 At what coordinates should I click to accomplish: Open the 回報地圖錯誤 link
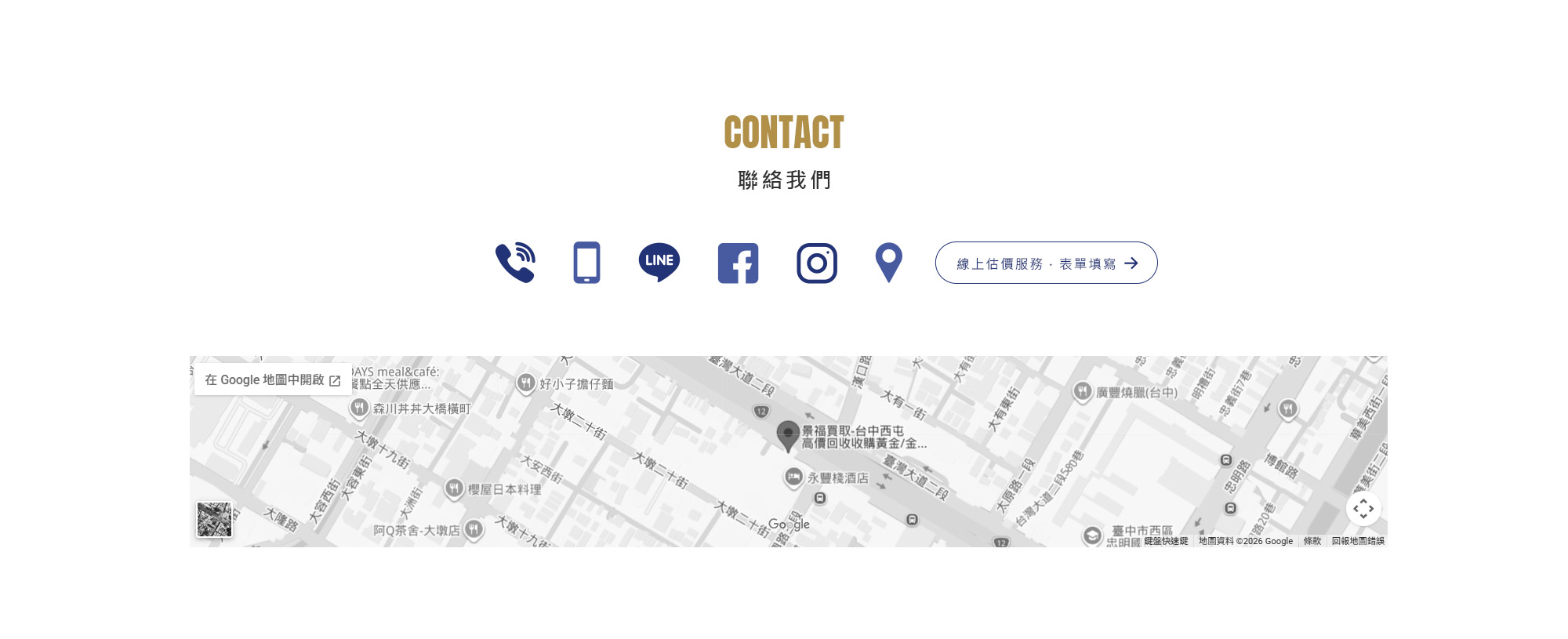[1358, 541]
